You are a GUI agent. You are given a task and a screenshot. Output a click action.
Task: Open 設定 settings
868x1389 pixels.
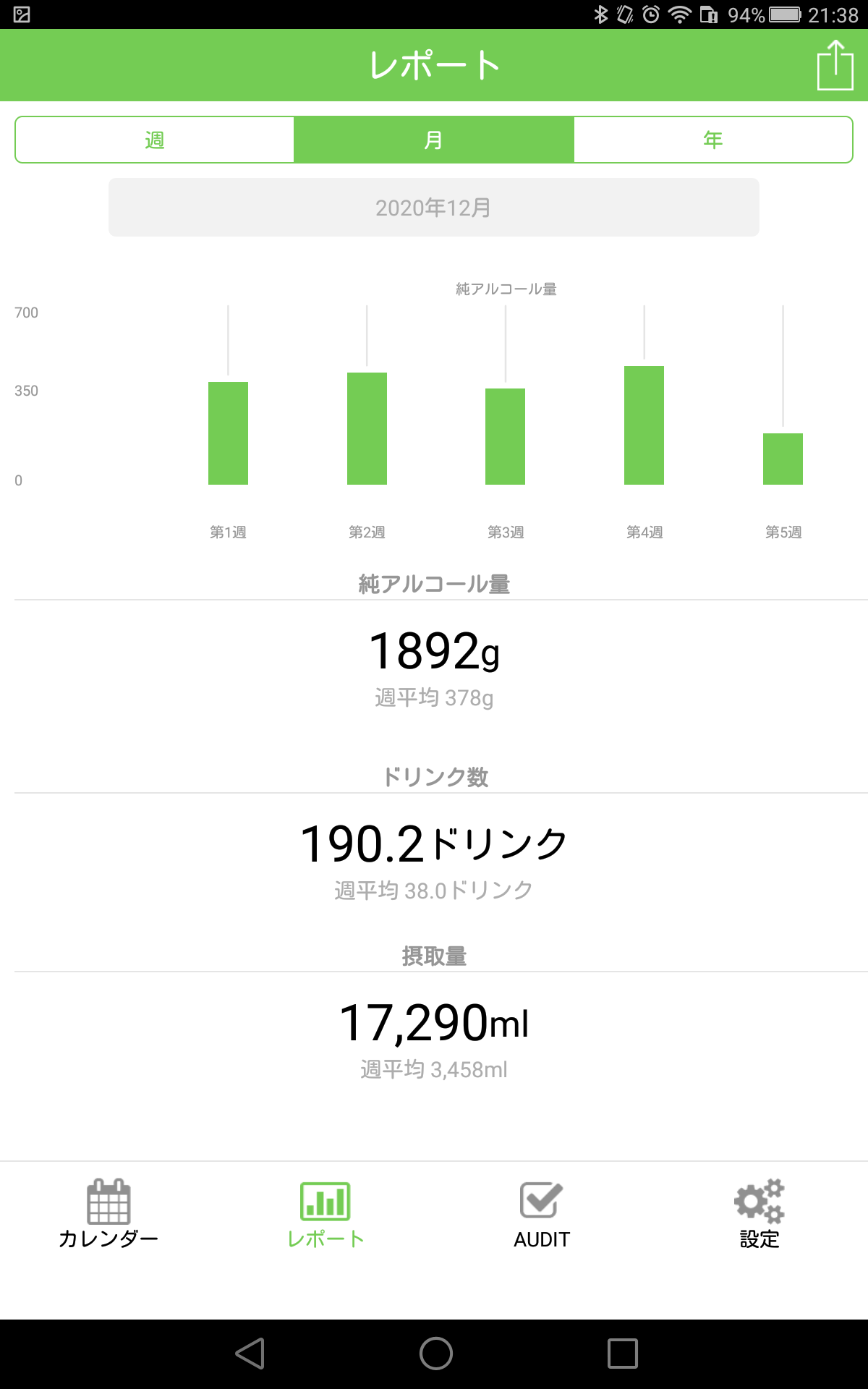pos(759,1214)
